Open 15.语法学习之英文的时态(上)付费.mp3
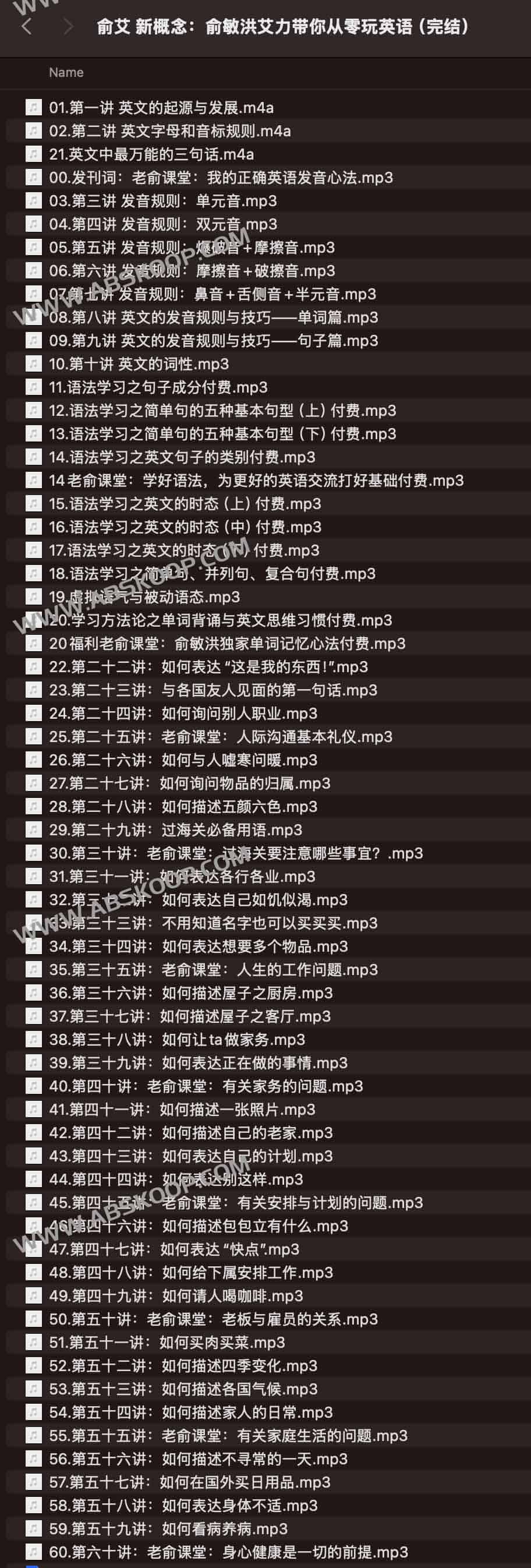This screenshot has height=1568, width=531. [185, 504]
